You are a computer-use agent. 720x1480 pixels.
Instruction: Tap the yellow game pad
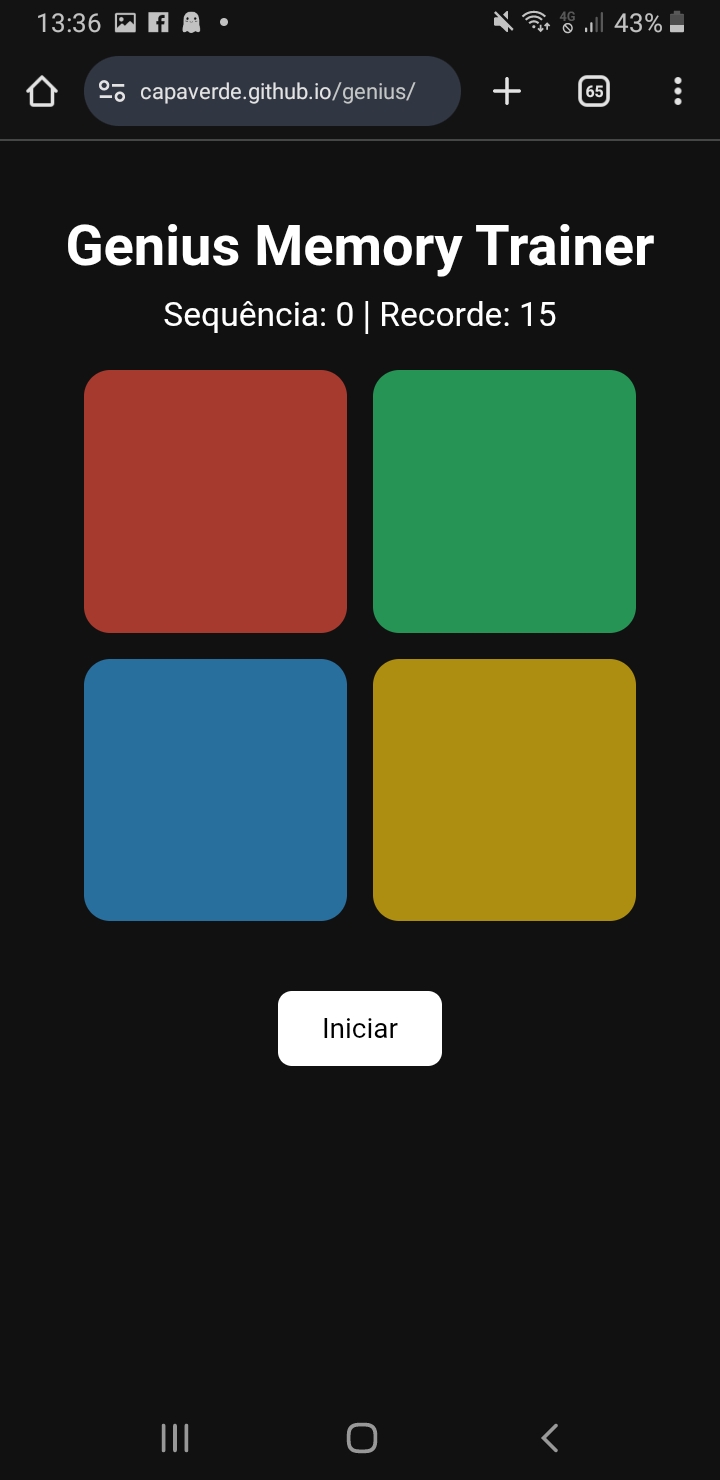pyautogui.click(x=504, y=789)
